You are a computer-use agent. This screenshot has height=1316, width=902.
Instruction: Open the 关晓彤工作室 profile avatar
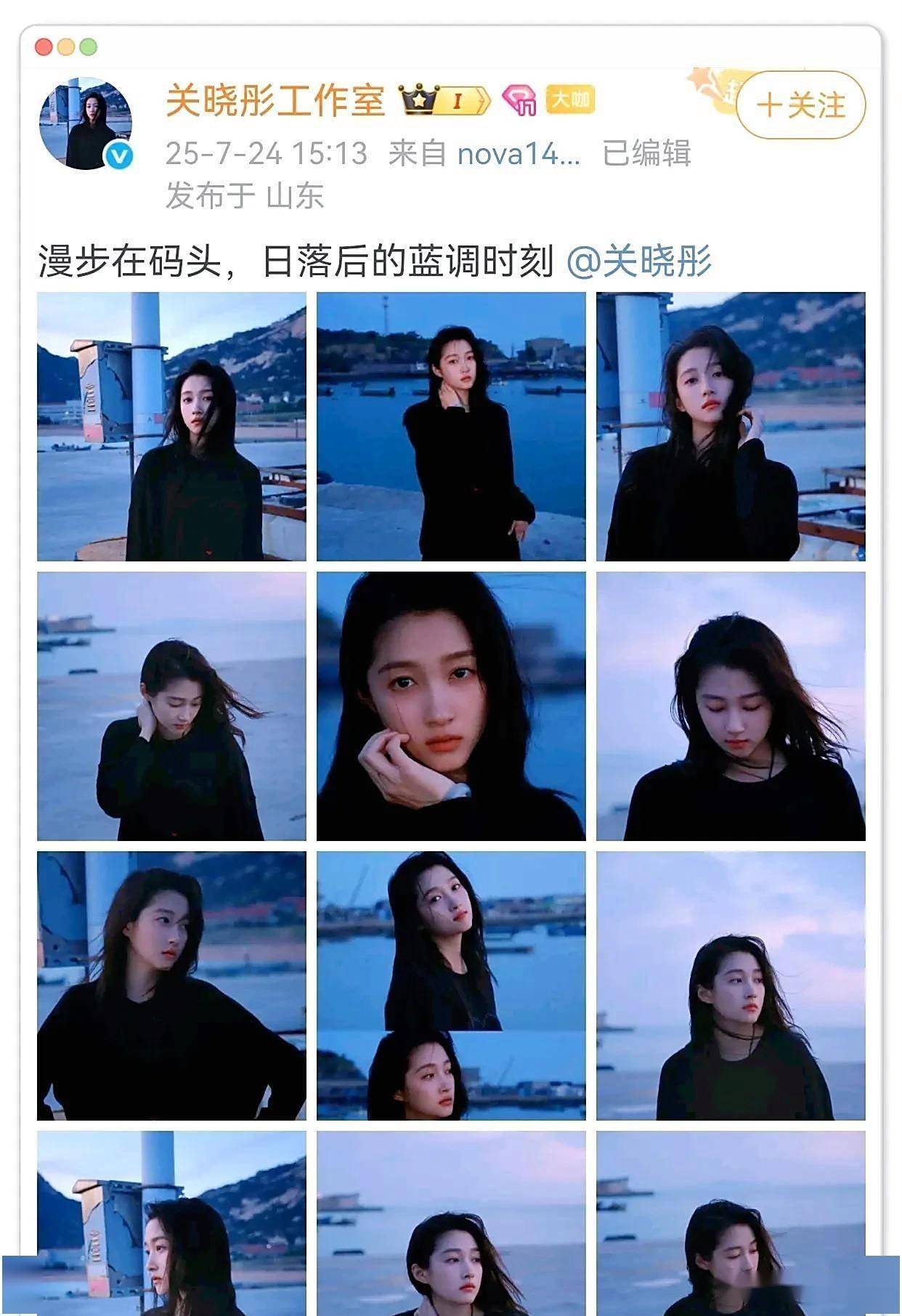point(86,124)
